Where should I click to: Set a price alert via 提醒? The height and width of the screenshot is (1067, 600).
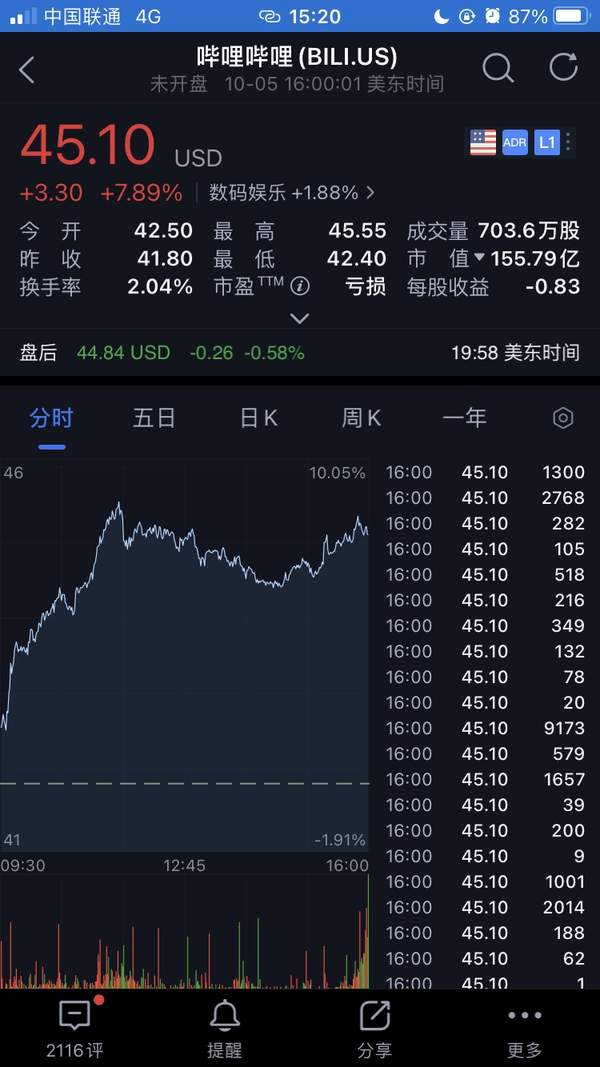[x=224, y=1029]
